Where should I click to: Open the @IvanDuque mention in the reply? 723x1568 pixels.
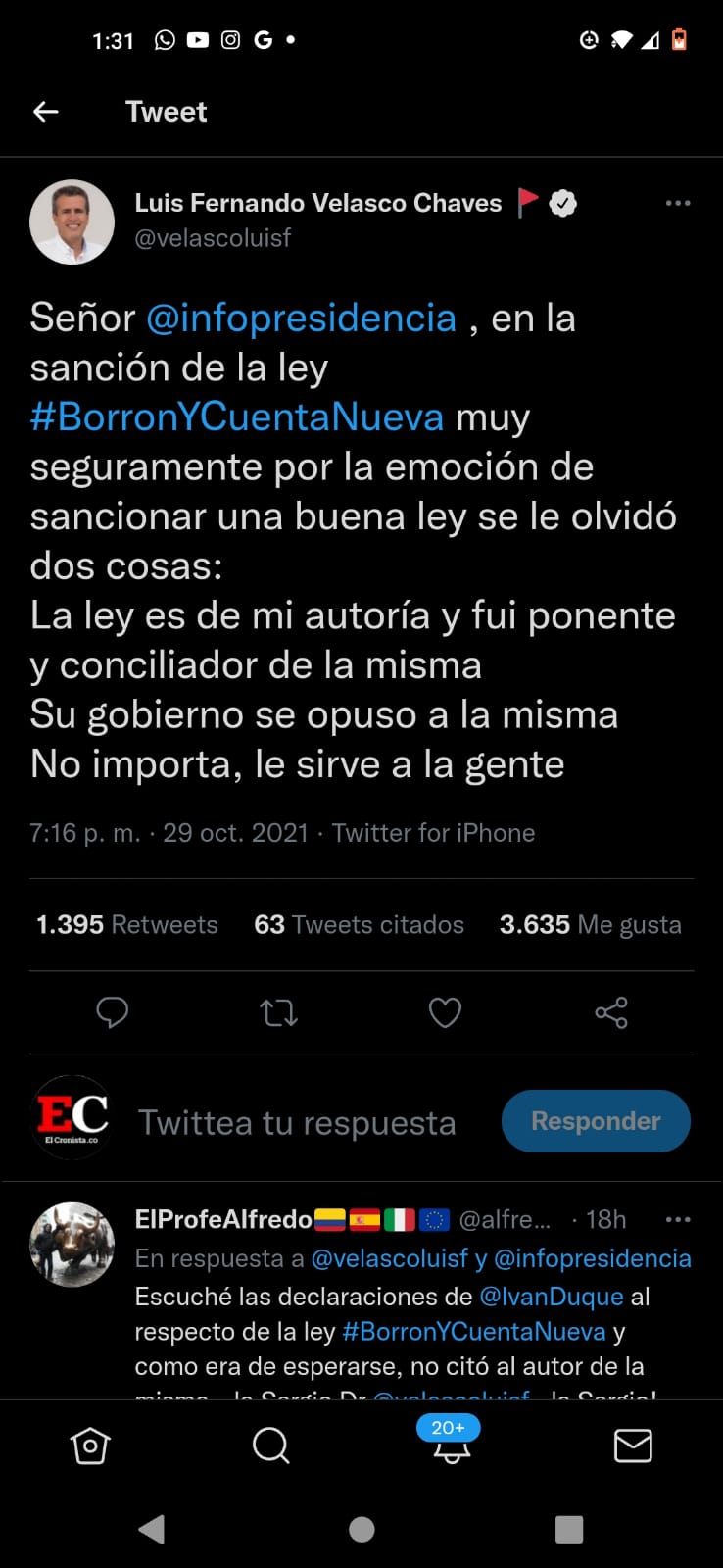(551, 1297)
